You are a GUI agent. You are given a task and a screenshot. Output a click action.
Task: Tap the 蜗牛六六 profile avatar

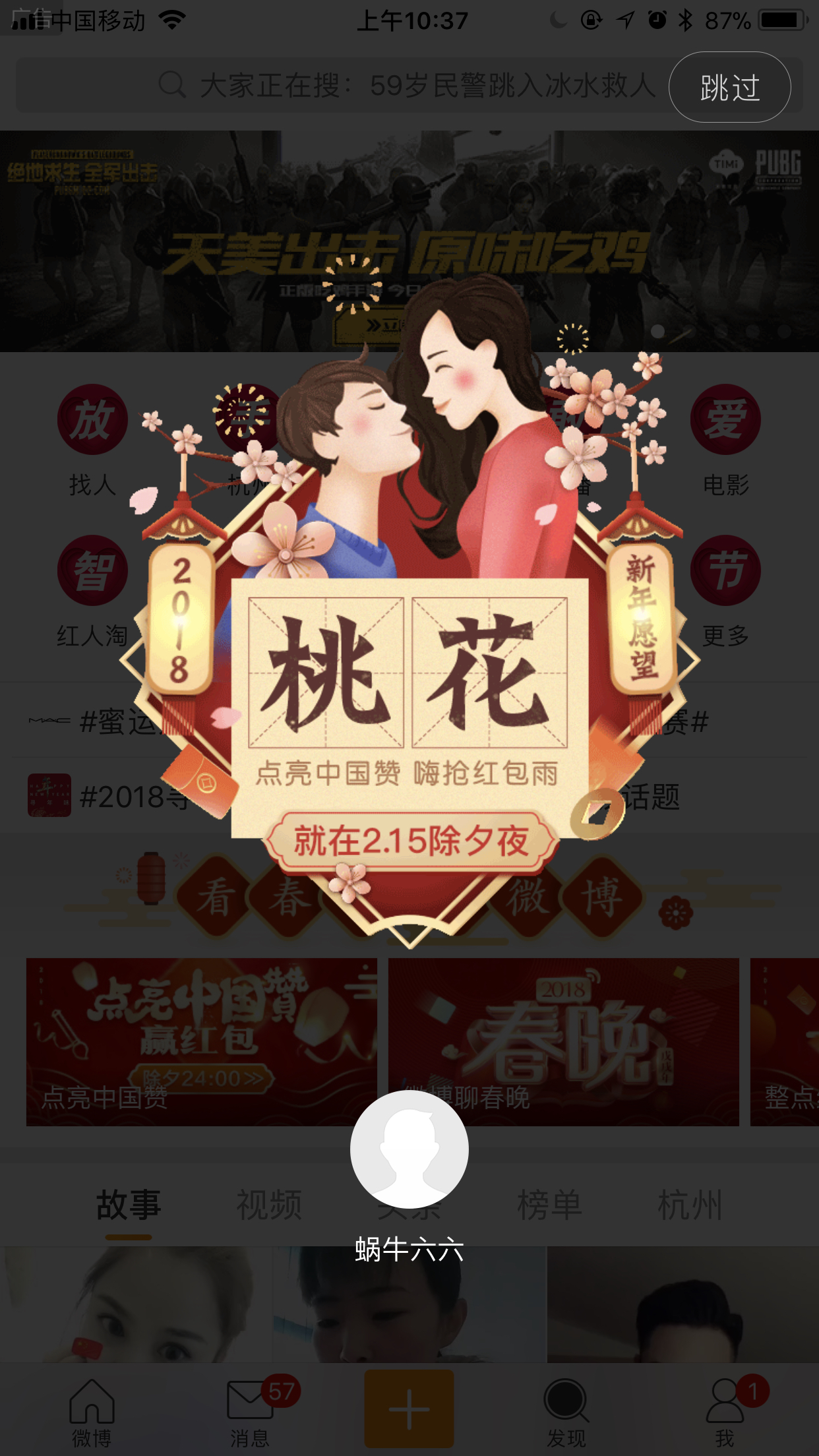click(x=409, y=1149)
